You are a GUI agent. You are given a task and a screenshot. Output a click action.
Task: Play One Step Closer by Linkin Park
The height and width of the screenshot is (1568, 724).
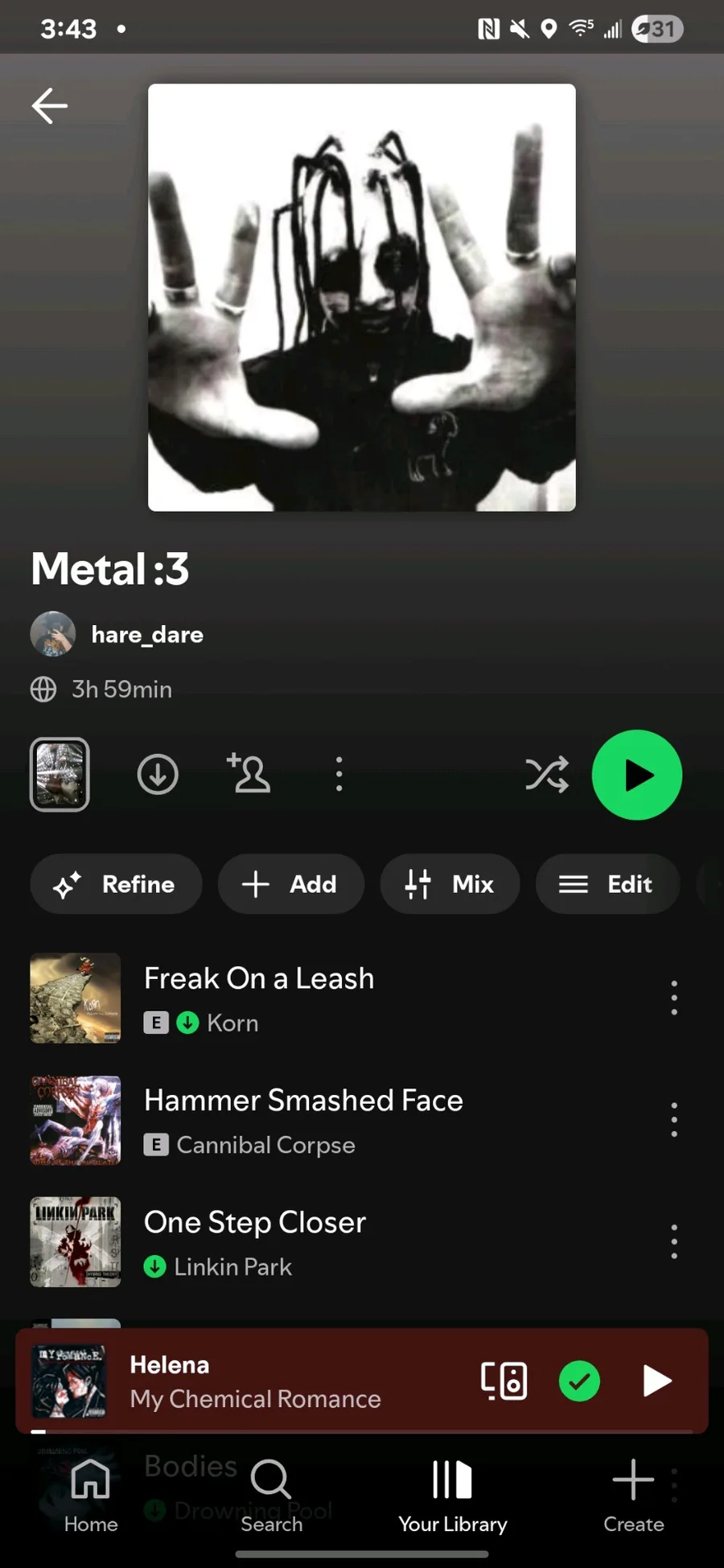338,1242
